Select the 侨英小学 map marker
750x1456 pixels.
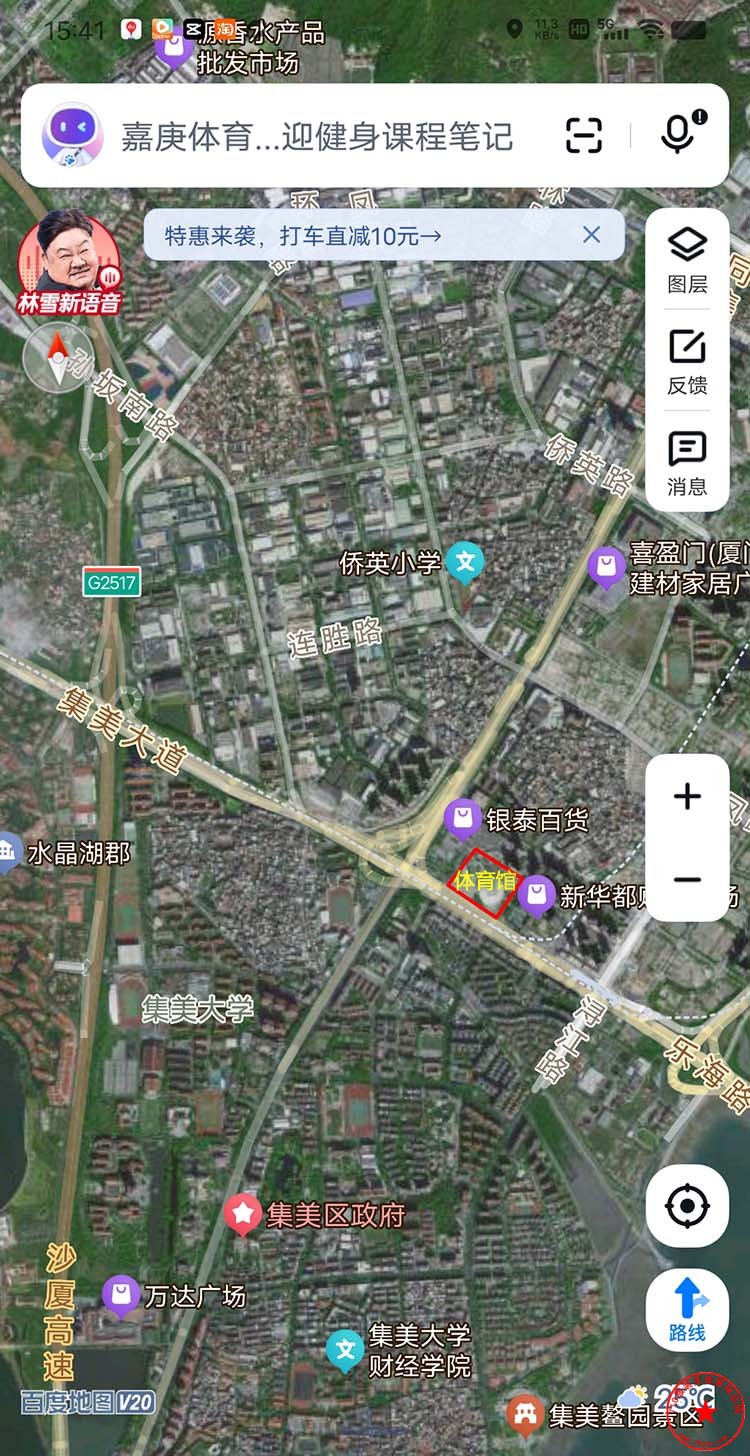464,563
